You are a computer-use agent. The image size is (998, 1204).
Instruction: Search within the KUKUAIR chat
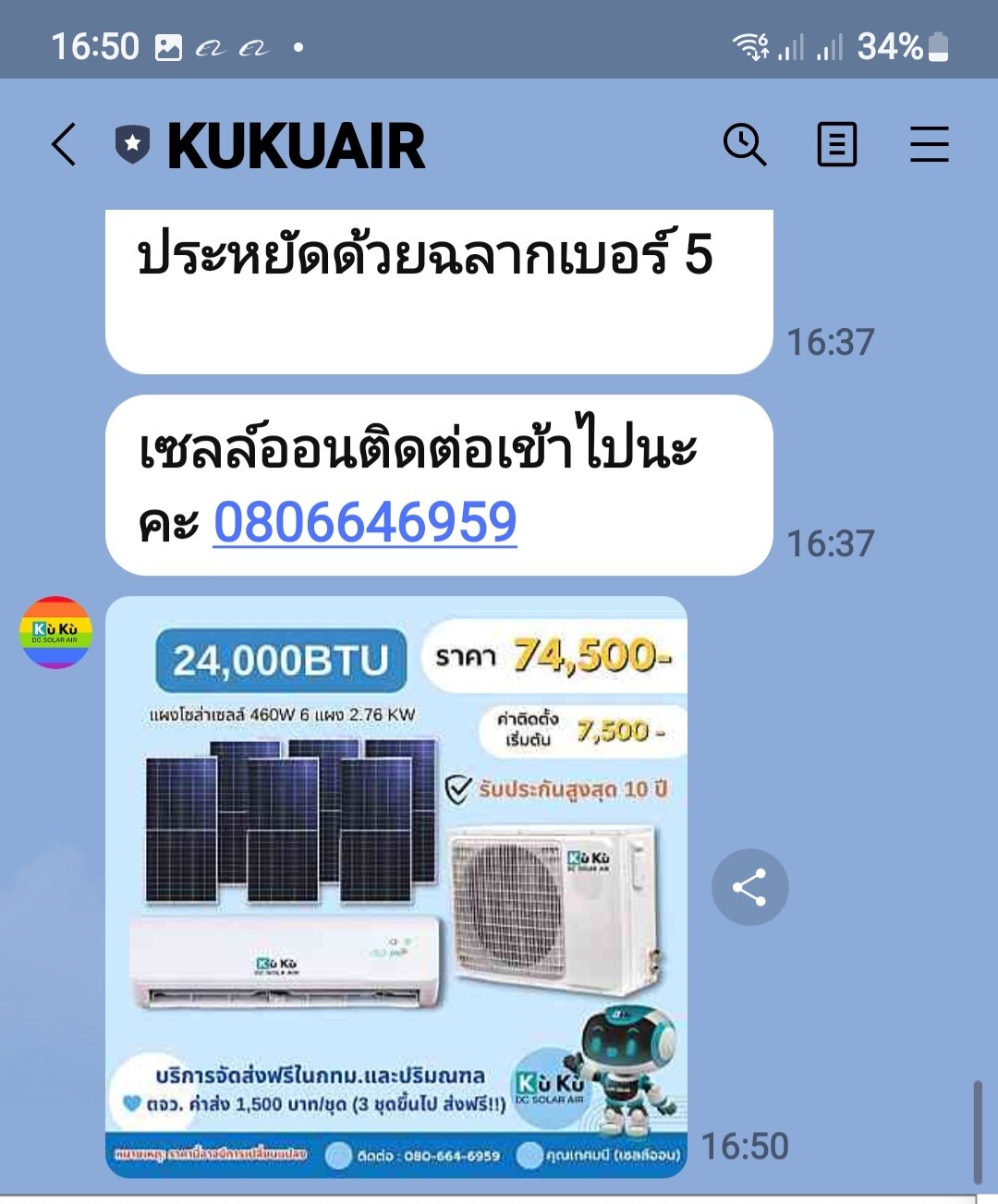pos(744,145)
